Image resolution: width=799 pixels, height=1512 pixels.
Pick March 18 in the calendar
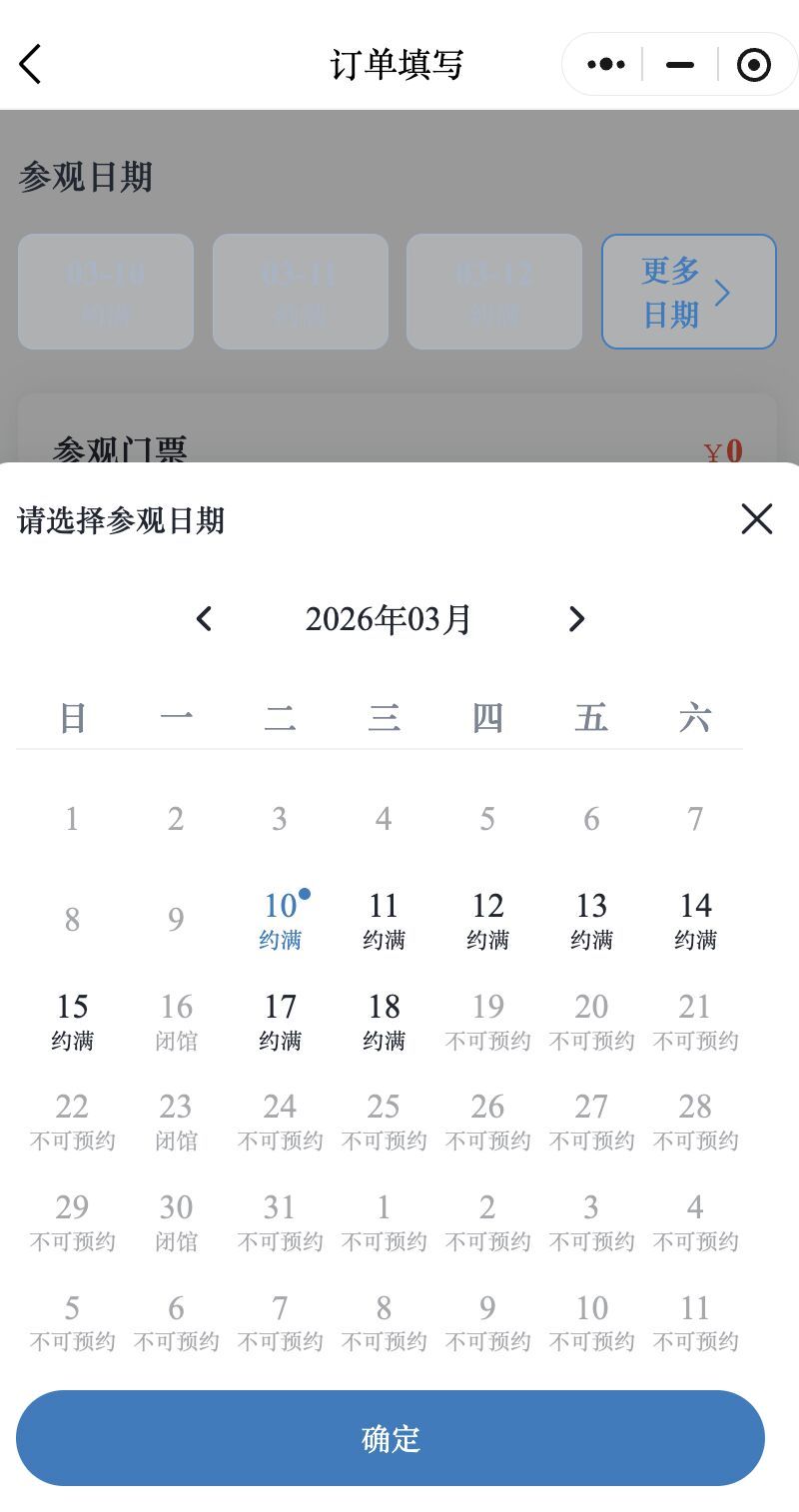coord(384,1021)
